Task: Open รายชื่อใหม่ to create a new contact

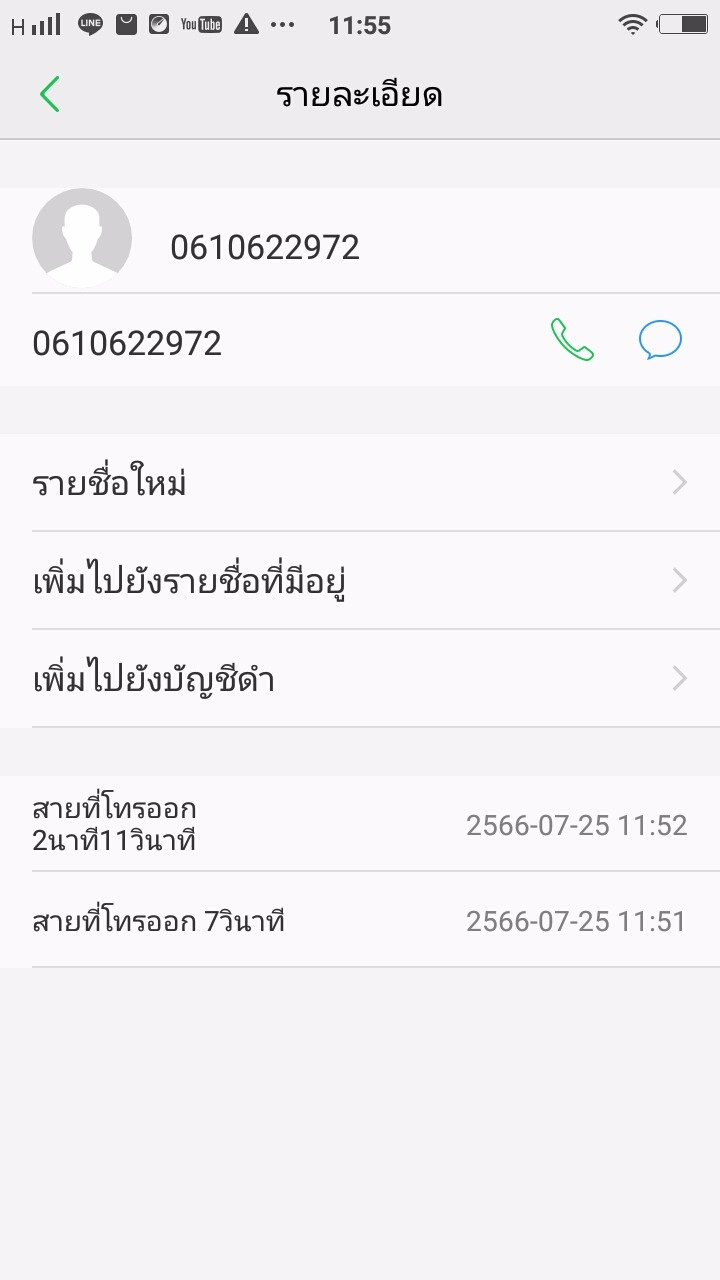Action: pos(360,484)
